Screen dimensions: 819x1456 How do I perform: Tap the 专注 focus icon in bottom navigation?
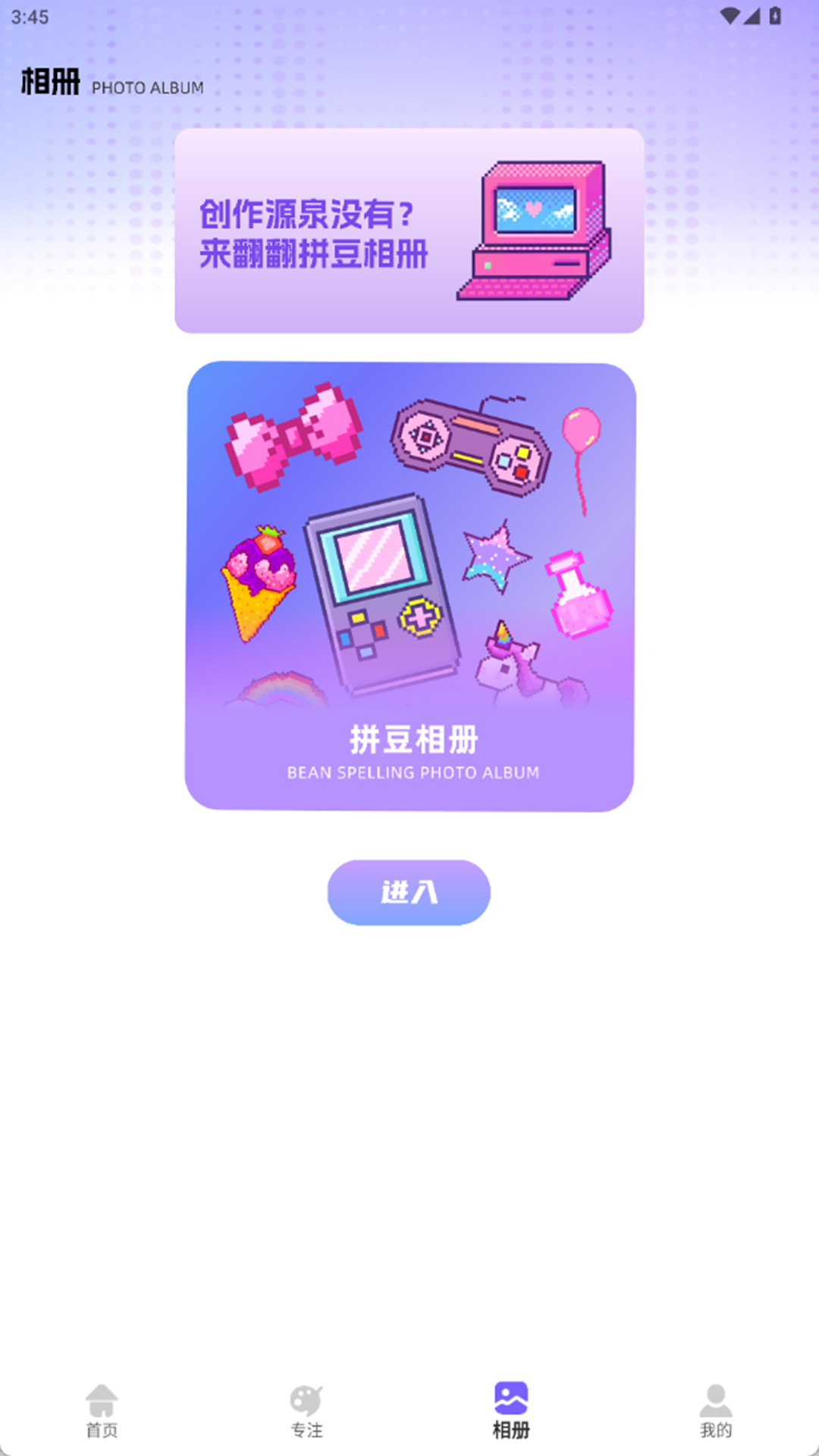(x=306, y=1407)
